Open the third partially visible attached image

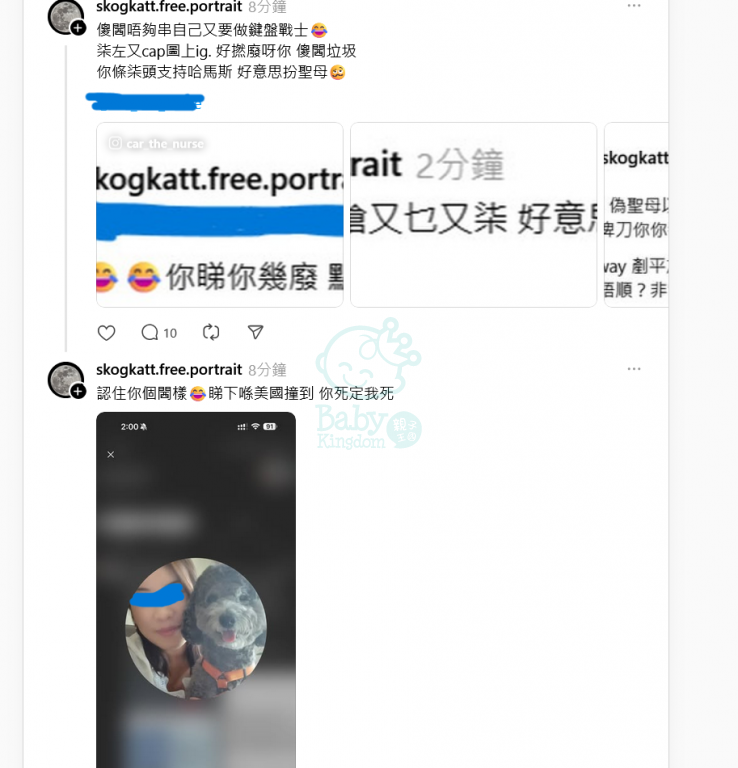pos(636,215)
